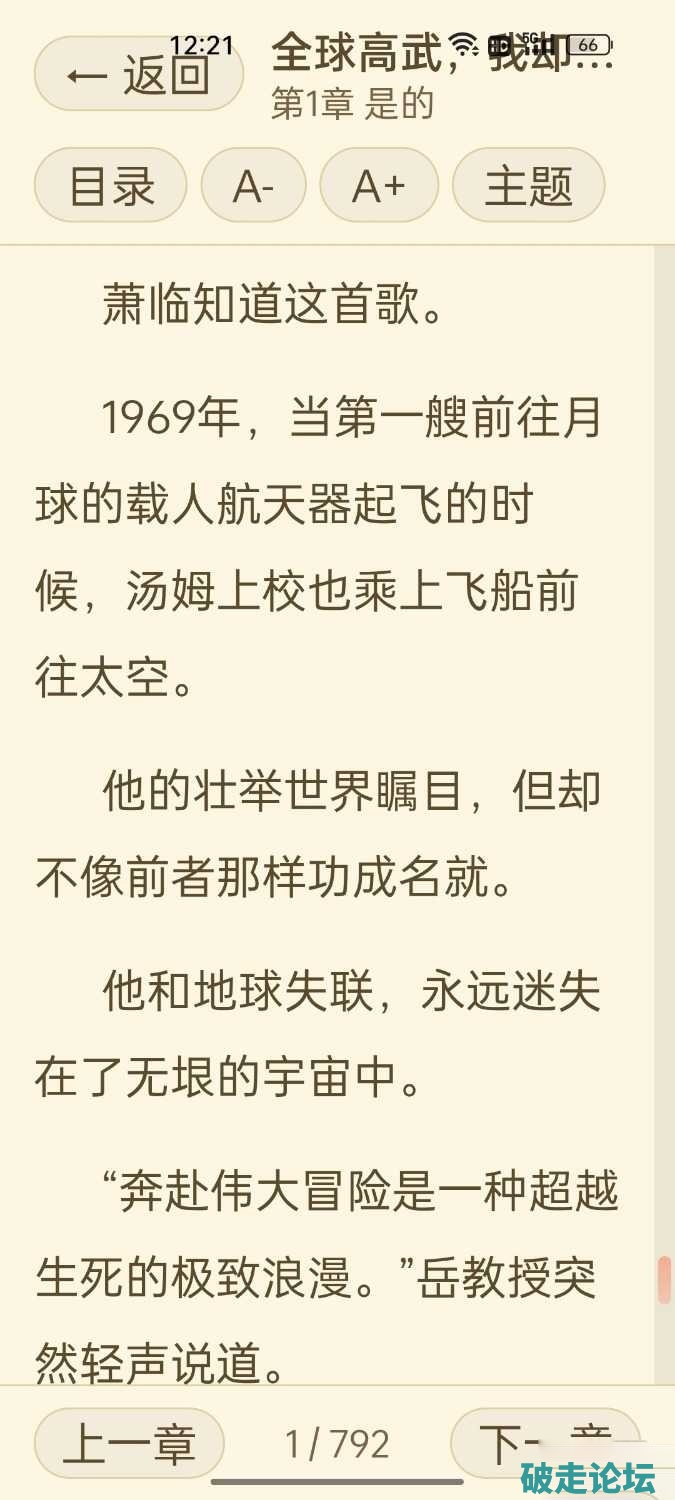Open the 目录 table of contents
The height and width of the screenshot is (1500, 675).
111,185
